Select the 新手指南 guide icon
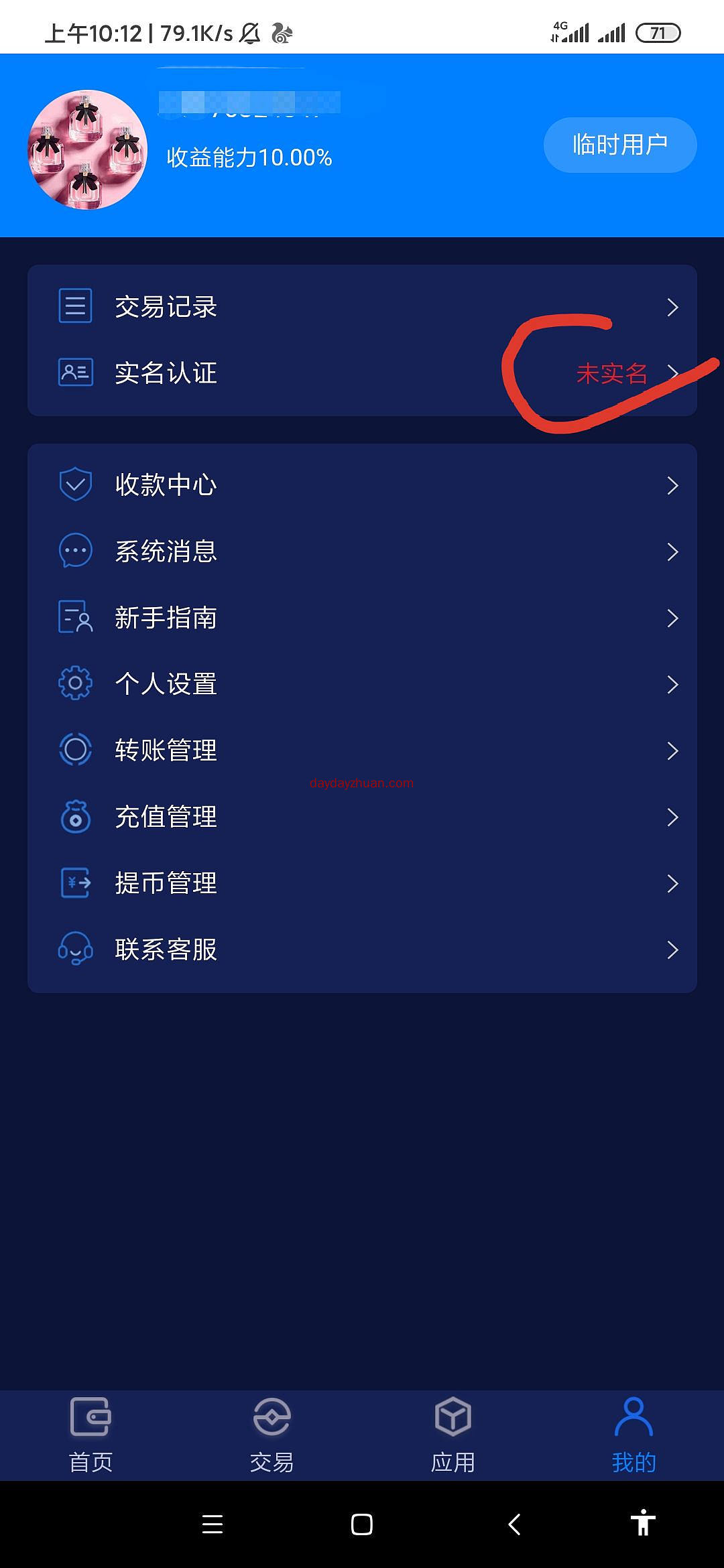 [75, 617]
